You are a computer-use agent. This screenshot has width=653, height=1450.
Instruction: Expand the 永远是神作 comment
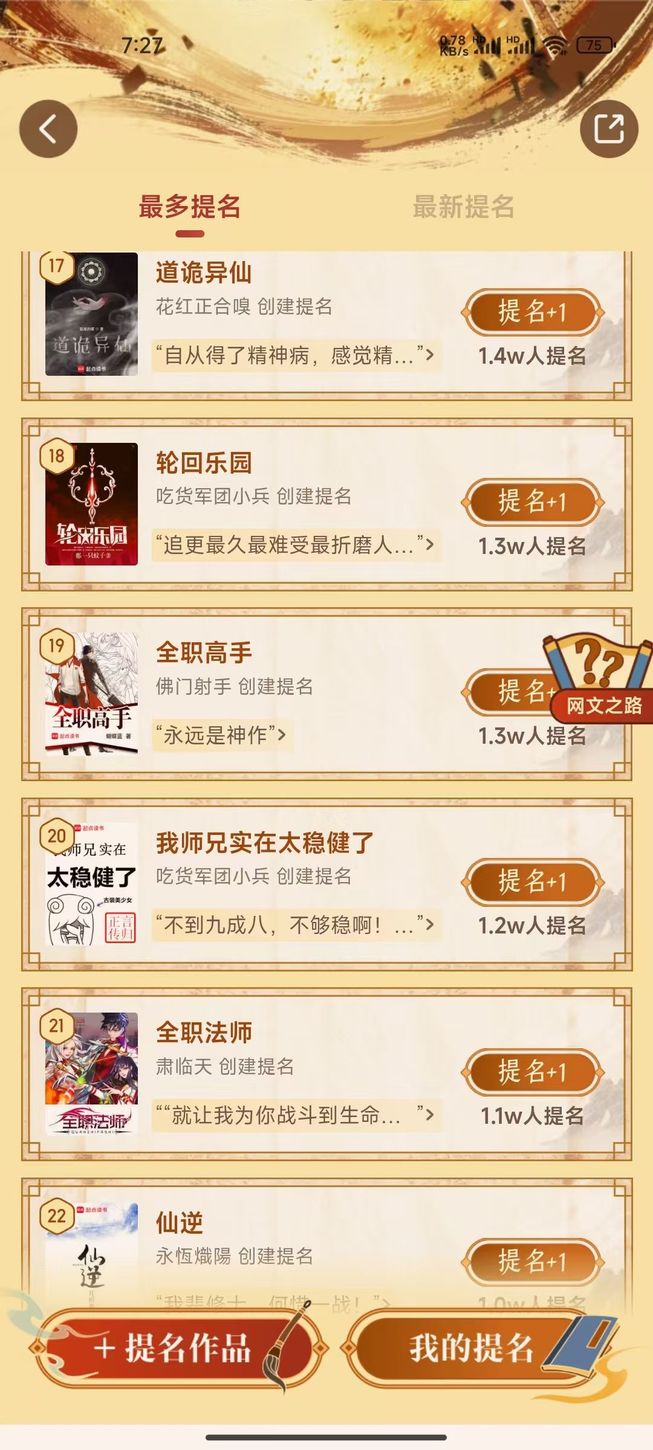(222, 735)
